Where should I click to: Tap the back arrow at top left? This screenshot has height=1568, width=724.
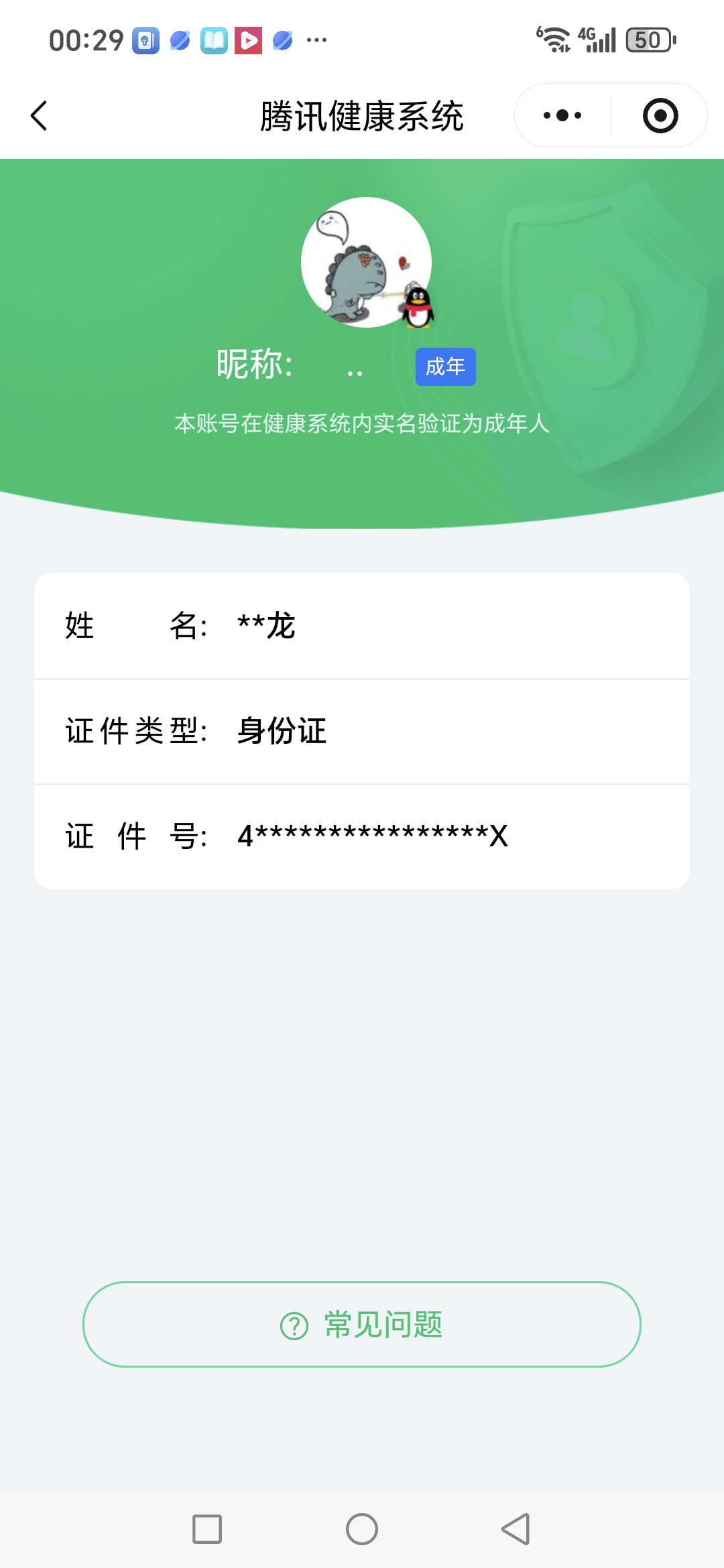[x=40, y=115]
